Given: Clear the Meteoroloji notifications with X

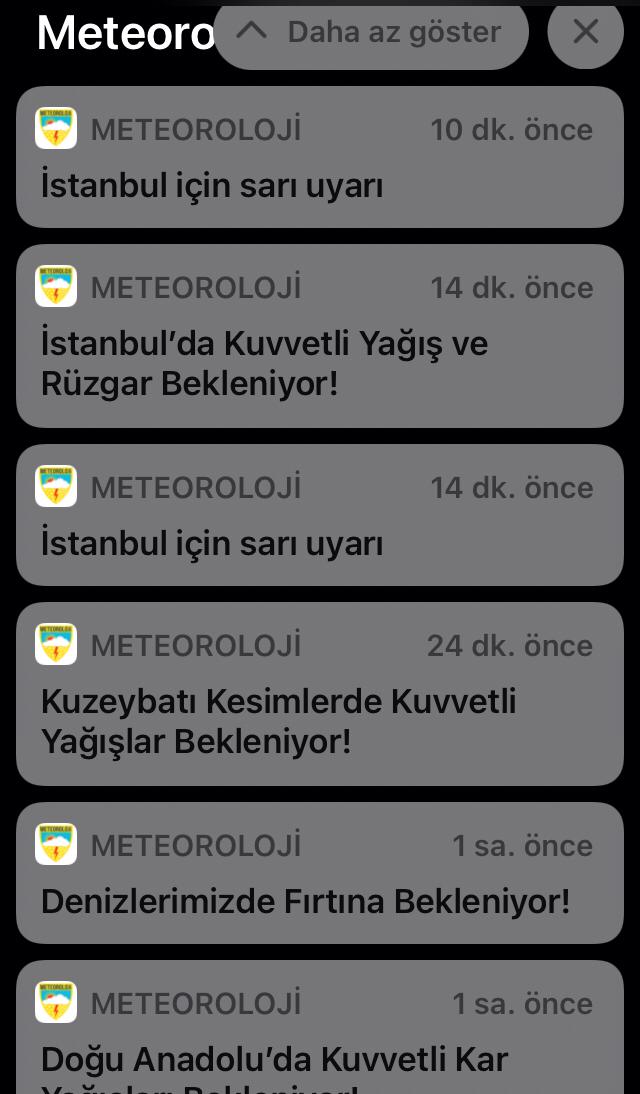Looking at the screenshot, I should click(586, 32).
